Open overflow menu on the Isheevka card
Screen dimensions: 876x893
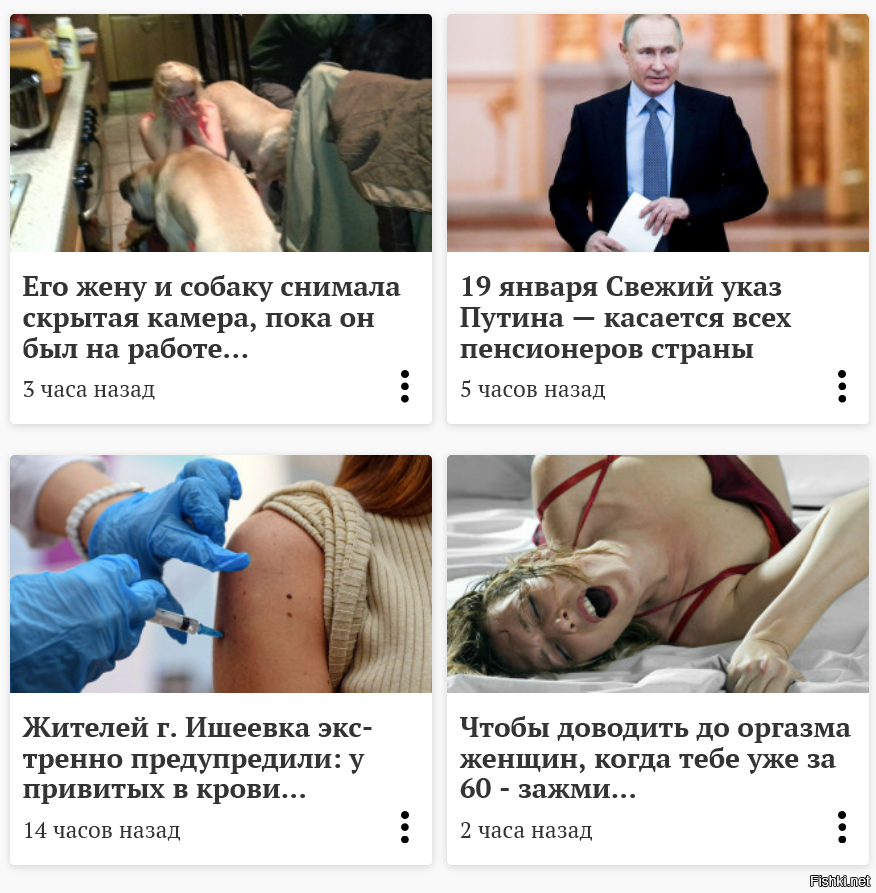click(404, 827)
